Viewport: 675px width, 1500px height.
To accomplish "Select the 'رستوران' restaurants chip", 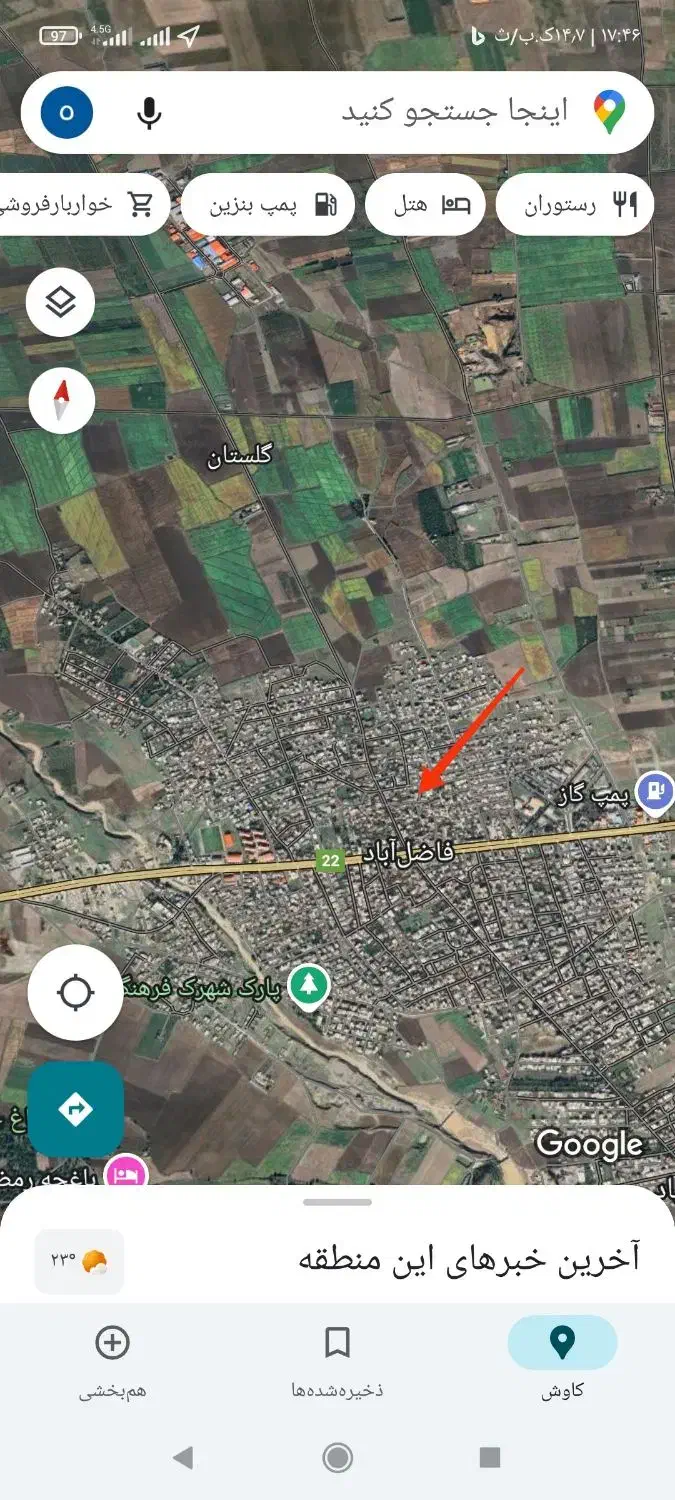I will click(574, 206).
